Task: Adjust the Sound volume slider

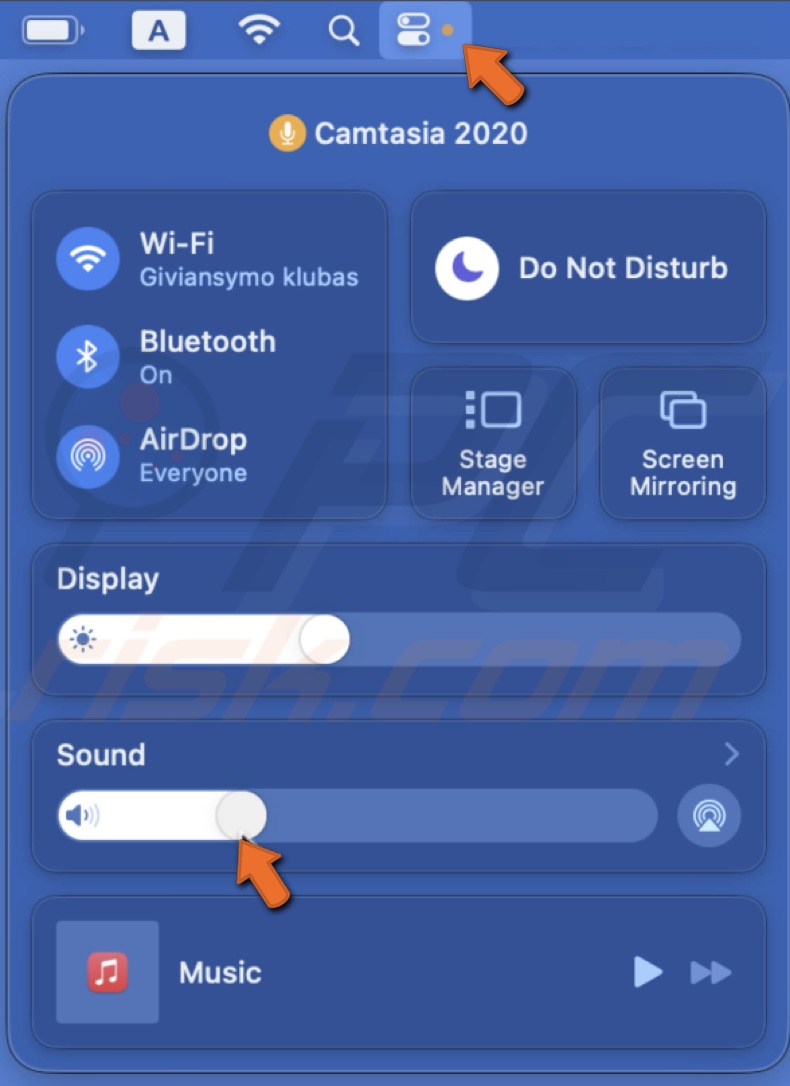Action: pyautogui.click(x=240, y=816)
